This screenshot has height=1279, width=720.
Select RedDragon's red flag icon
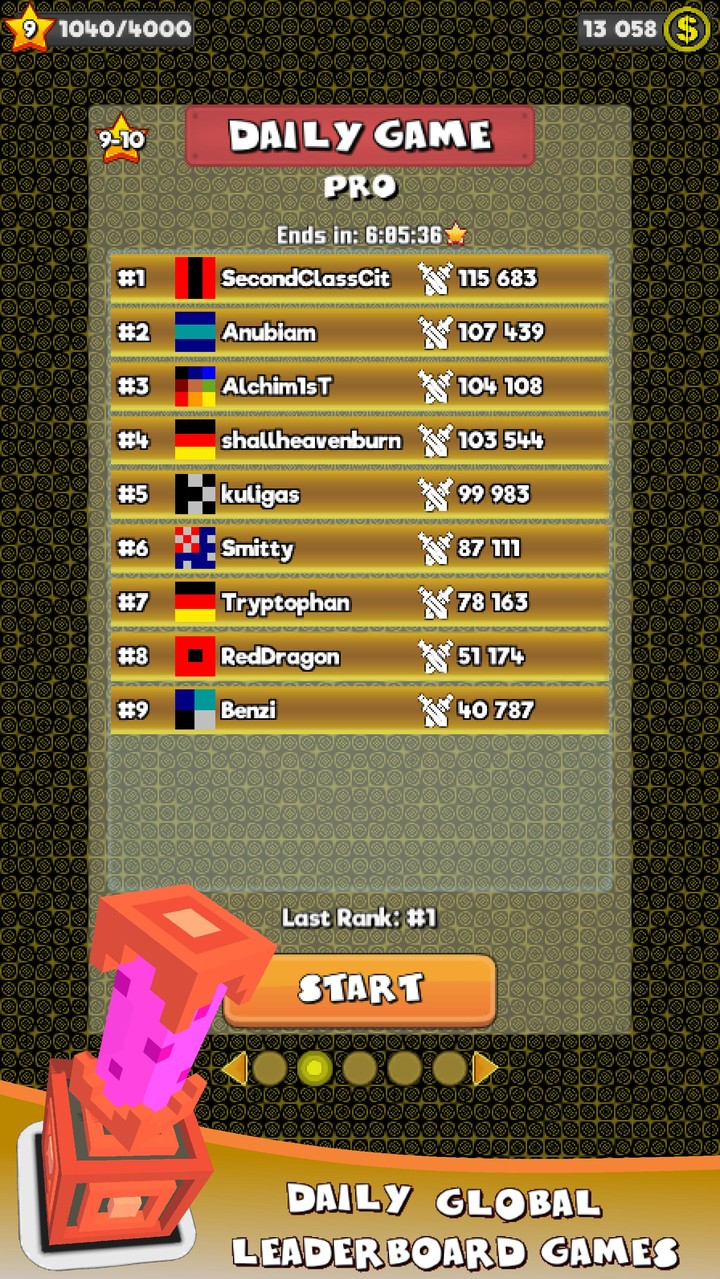click(x=194, y=656)
